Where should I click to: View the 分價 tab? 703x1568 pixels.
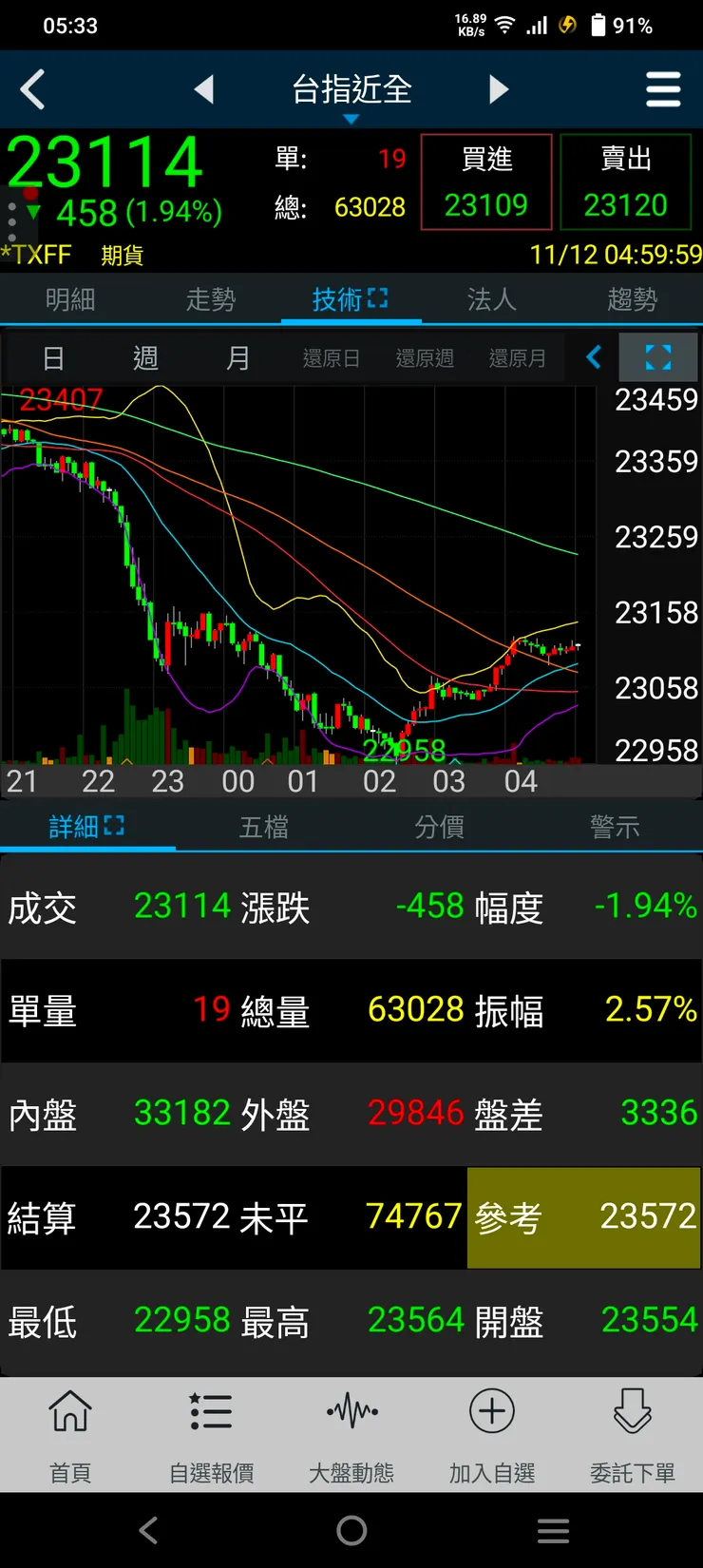click(x=439, y=828)
